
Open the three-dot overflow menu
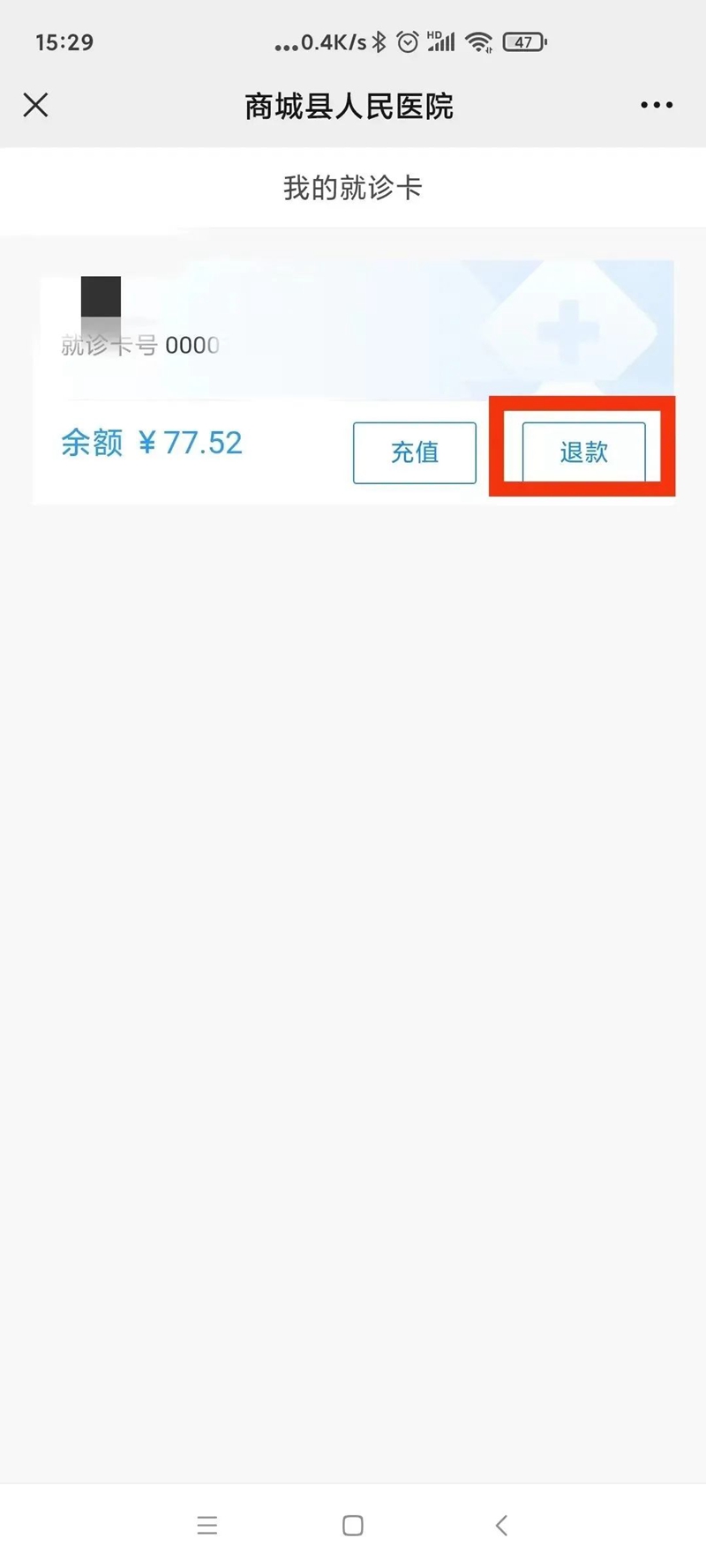point(657,105)
